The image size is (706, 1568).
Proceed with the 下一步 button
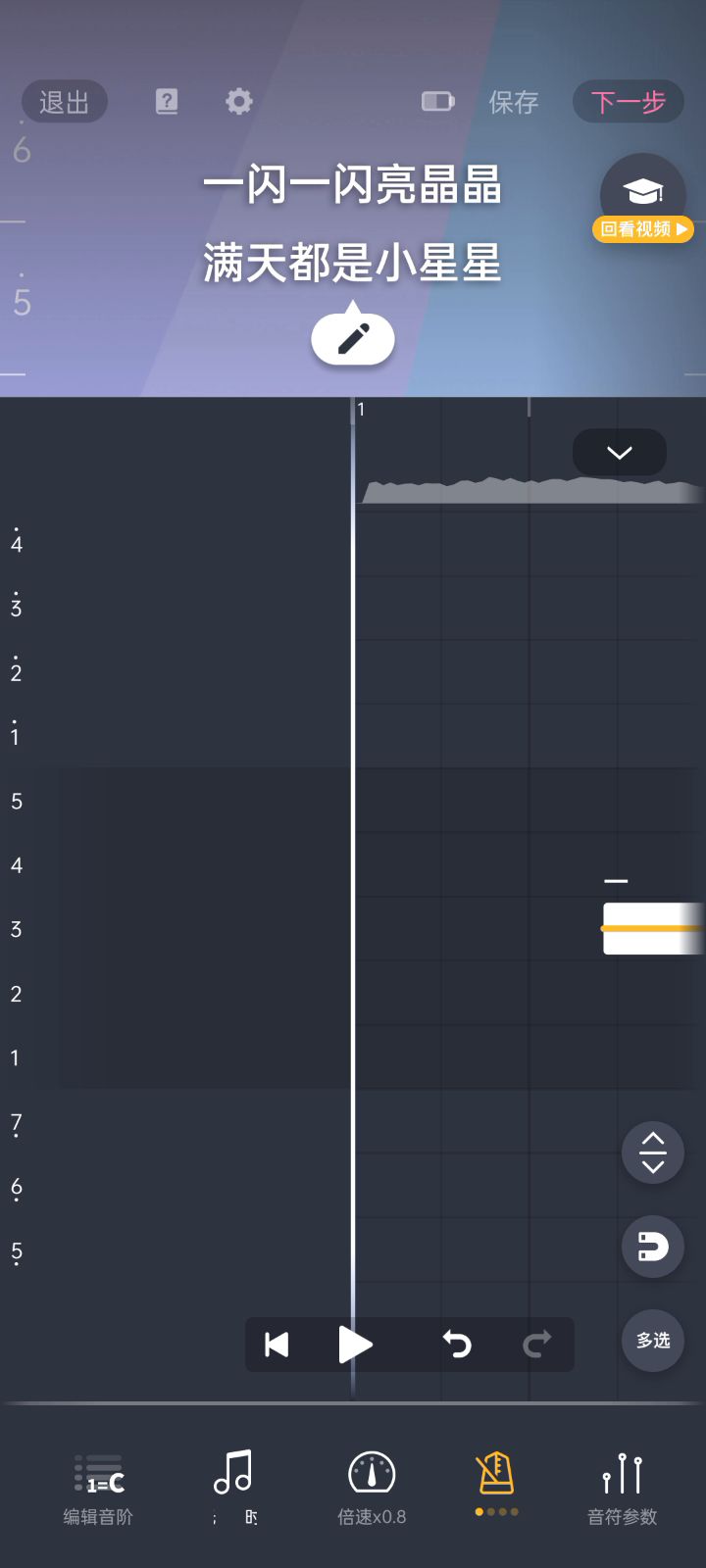628,102
